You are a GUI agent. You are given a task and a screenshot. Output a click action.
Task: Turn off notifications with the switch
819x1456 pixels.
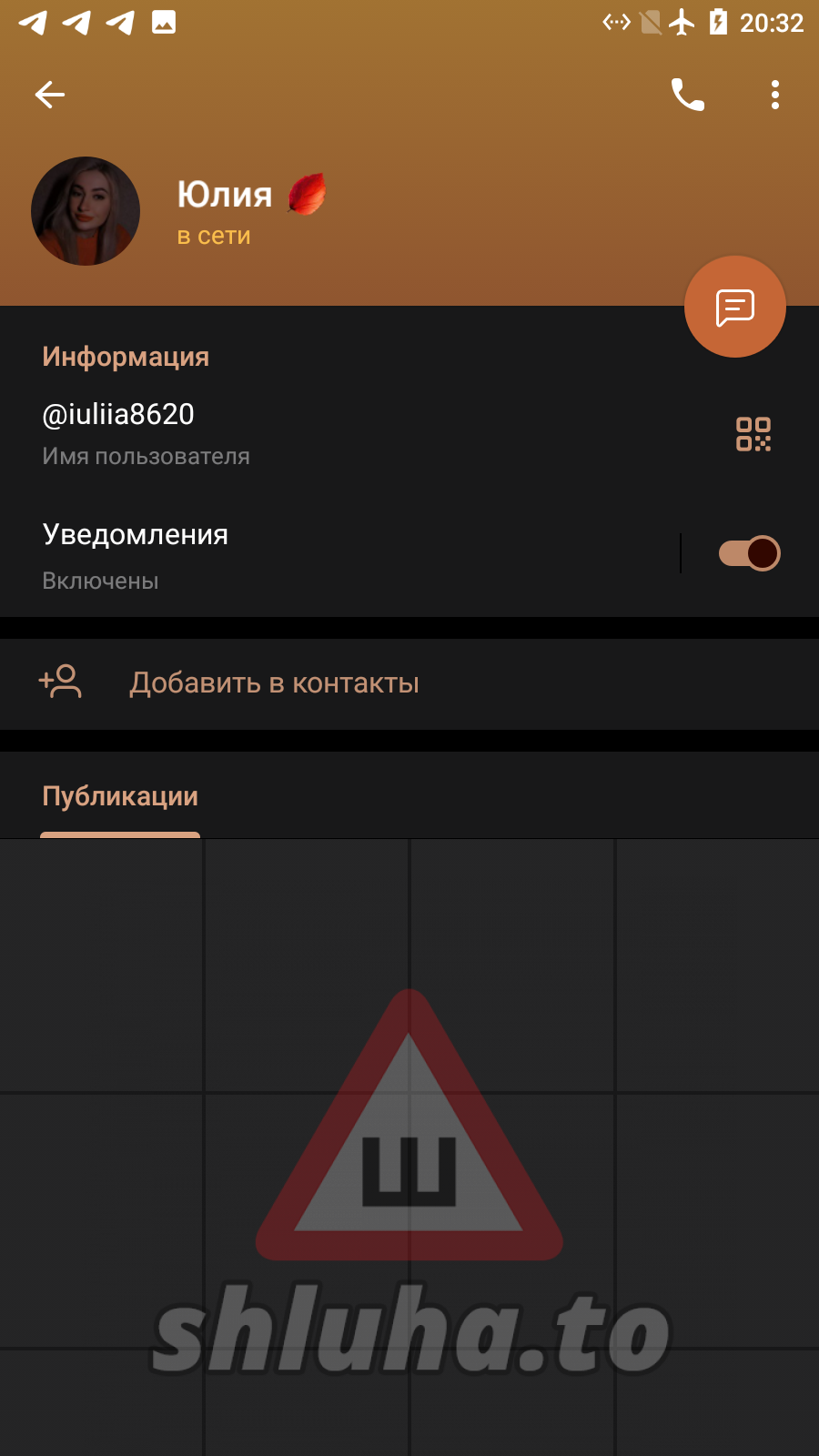click(x=749, y=553)
